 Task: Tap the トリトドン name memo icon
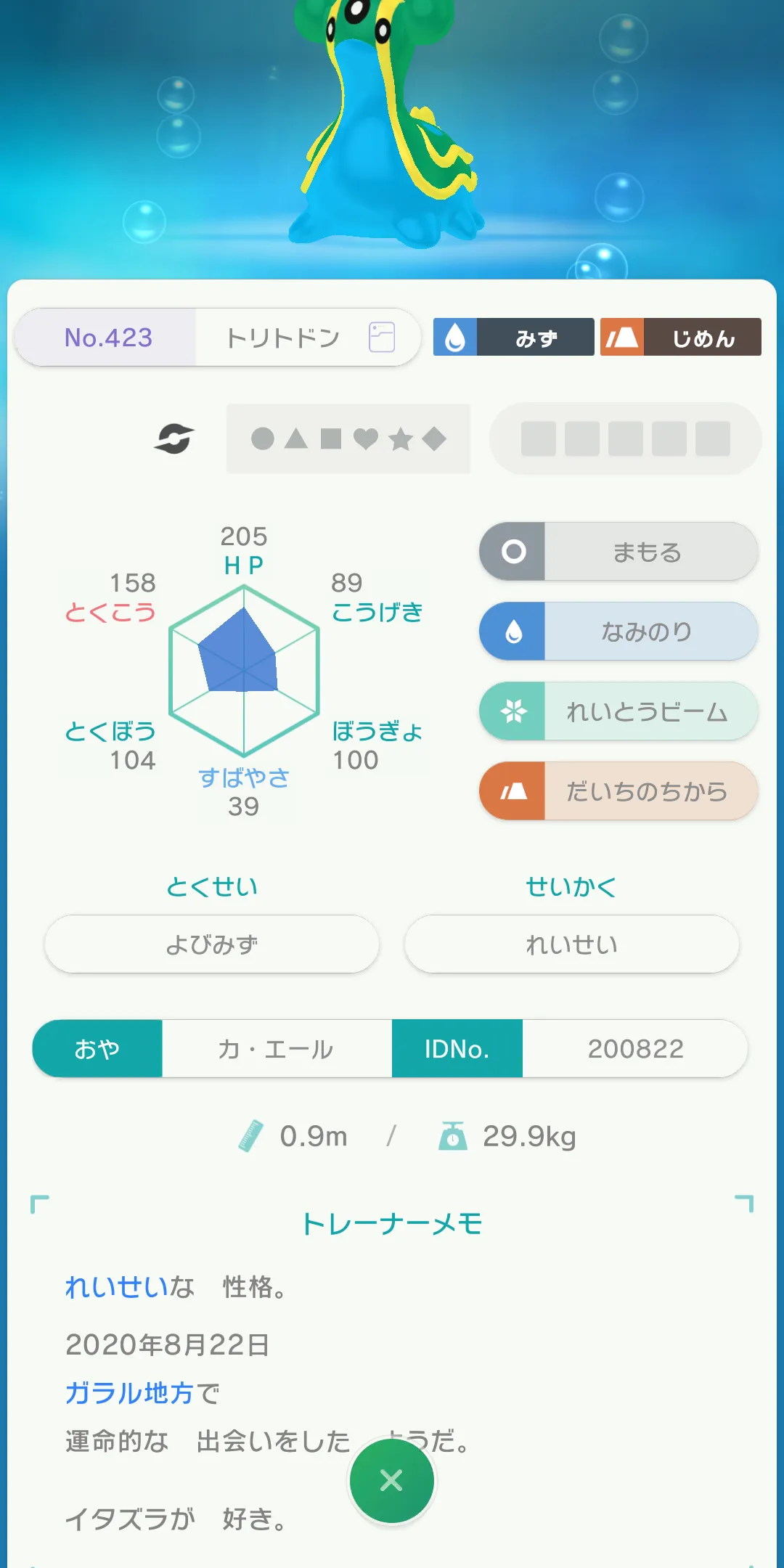pyautogui.click(x=382, y=338)
